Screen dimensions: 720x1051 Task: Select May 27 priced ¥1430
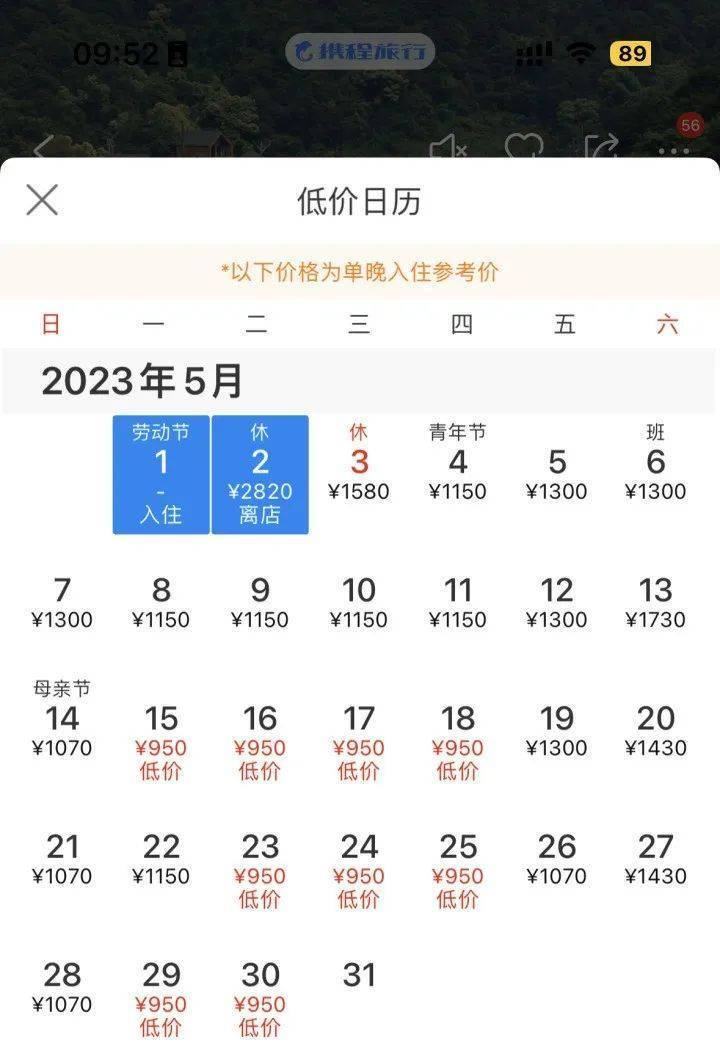point(656,858)
